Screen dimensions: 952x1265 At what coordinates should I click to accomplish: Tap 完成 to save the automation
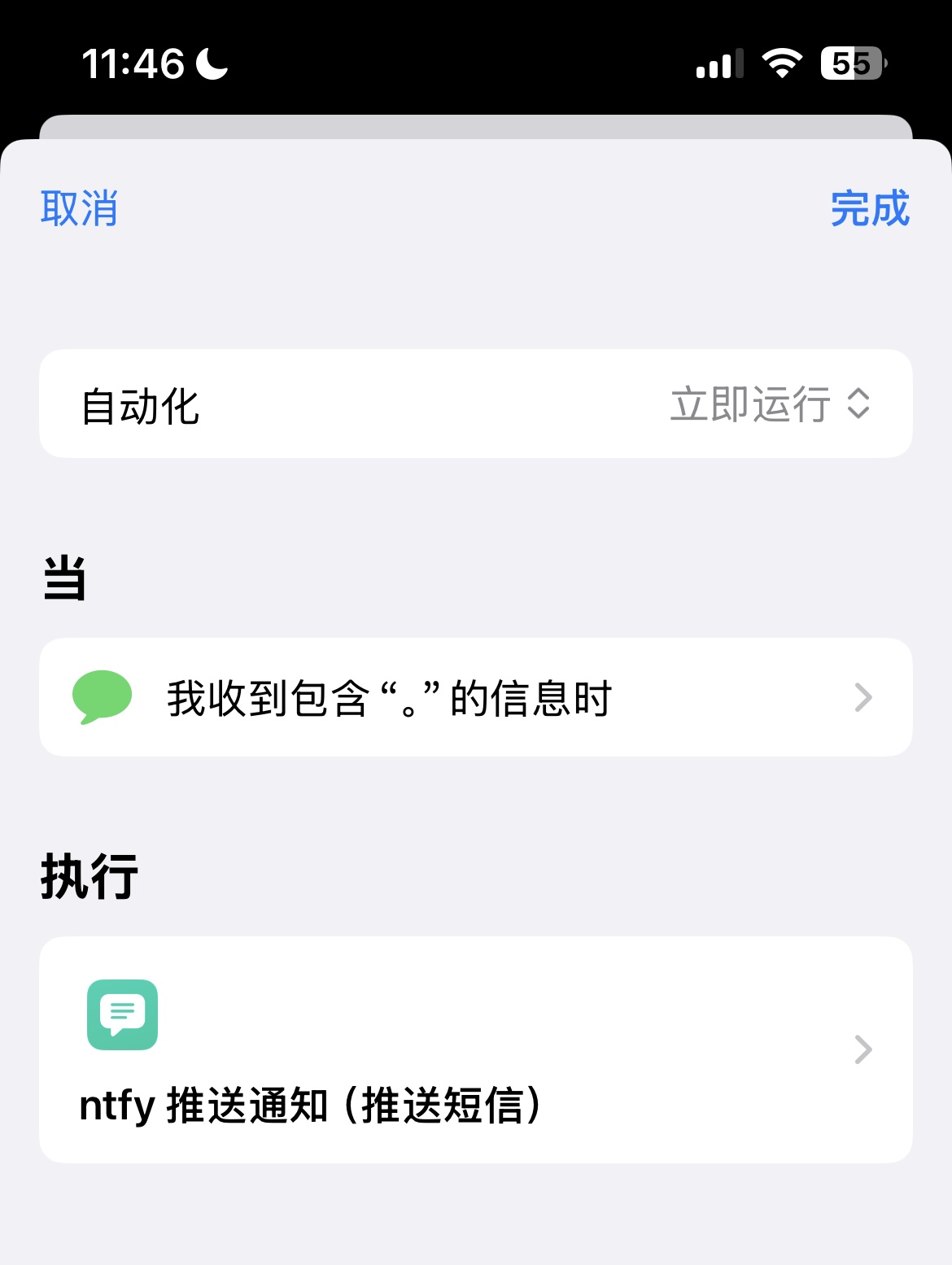click(870, 210)
